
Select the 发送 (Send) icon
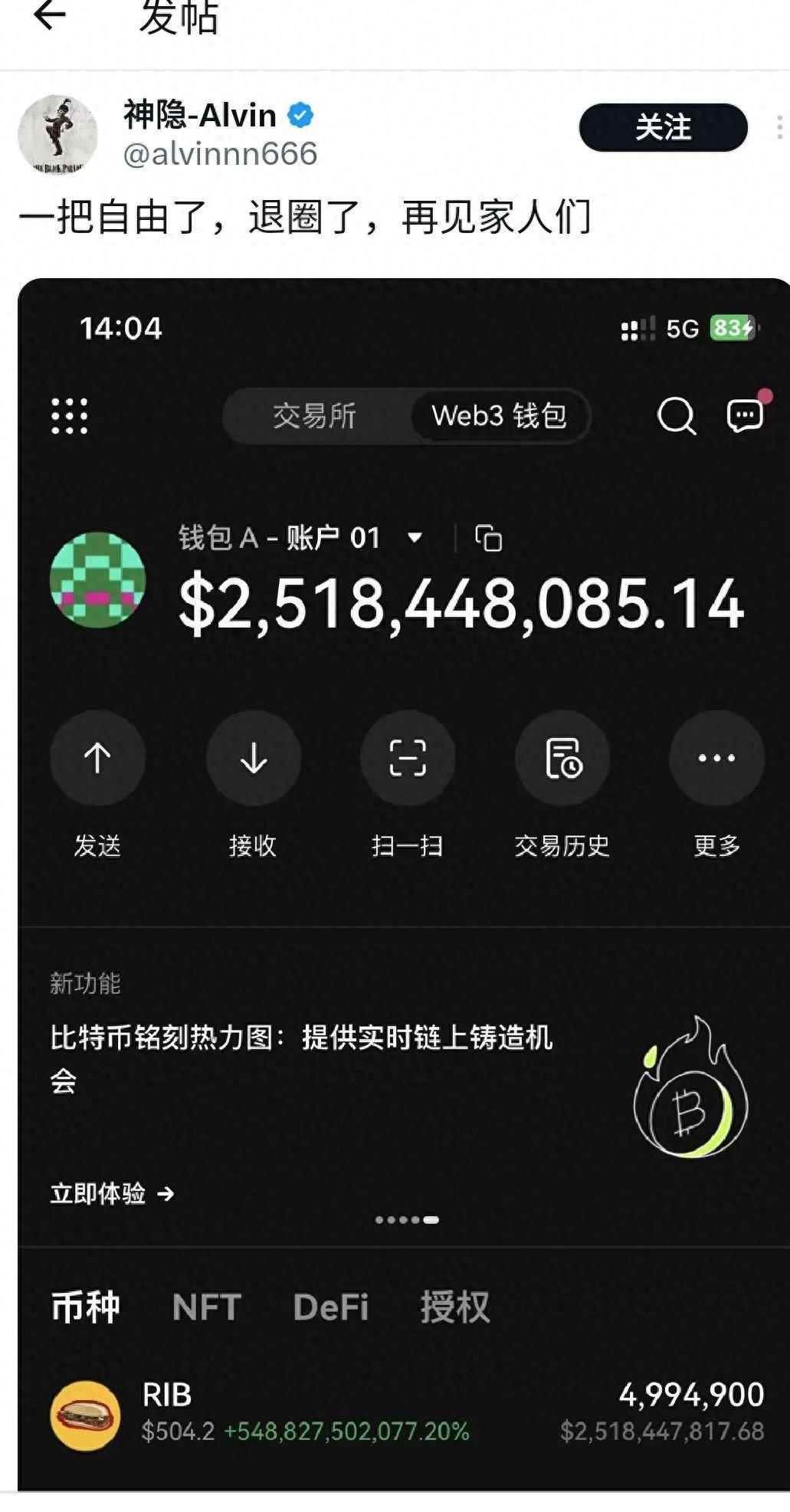click(x=97, y=757)
